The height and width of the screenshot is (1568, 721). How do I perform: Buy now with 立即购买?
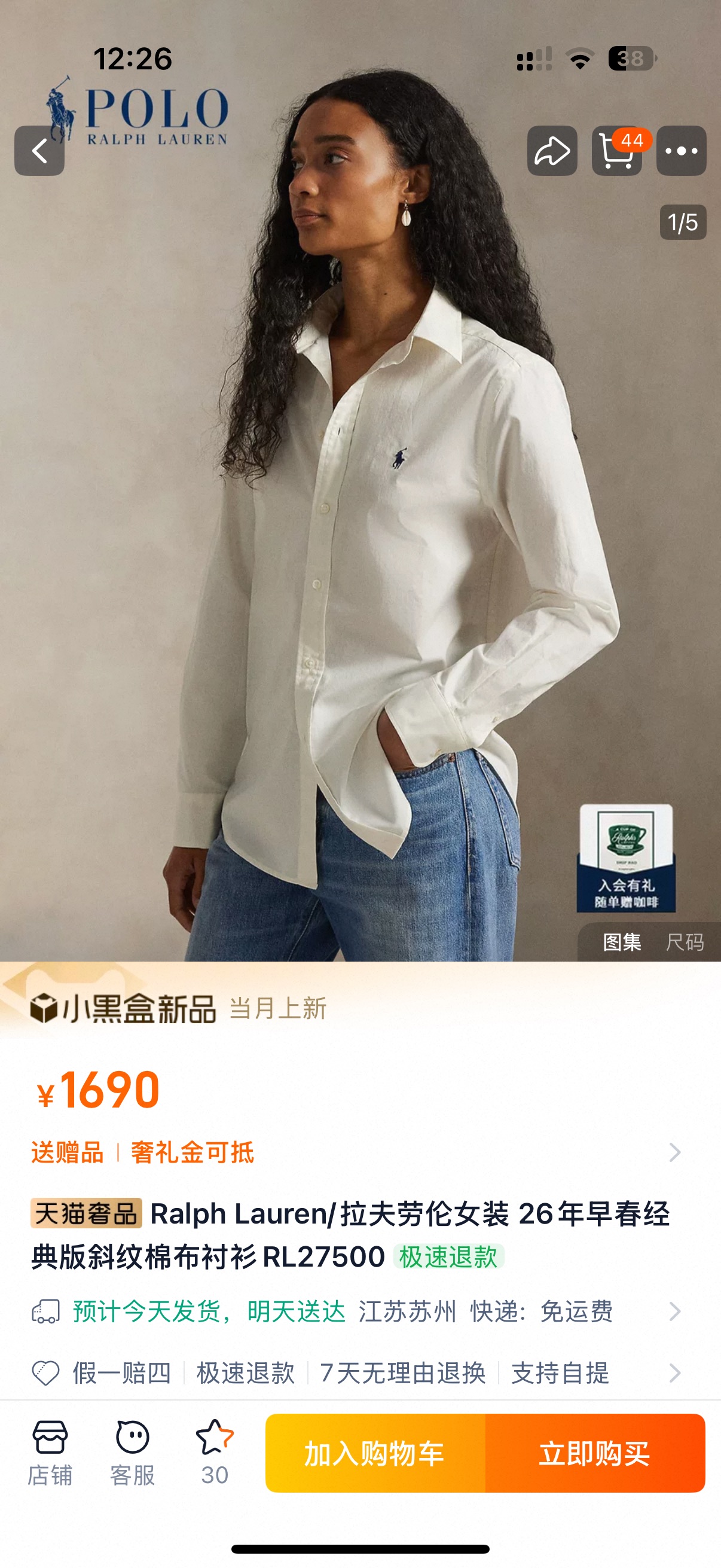coord(595,1453)
